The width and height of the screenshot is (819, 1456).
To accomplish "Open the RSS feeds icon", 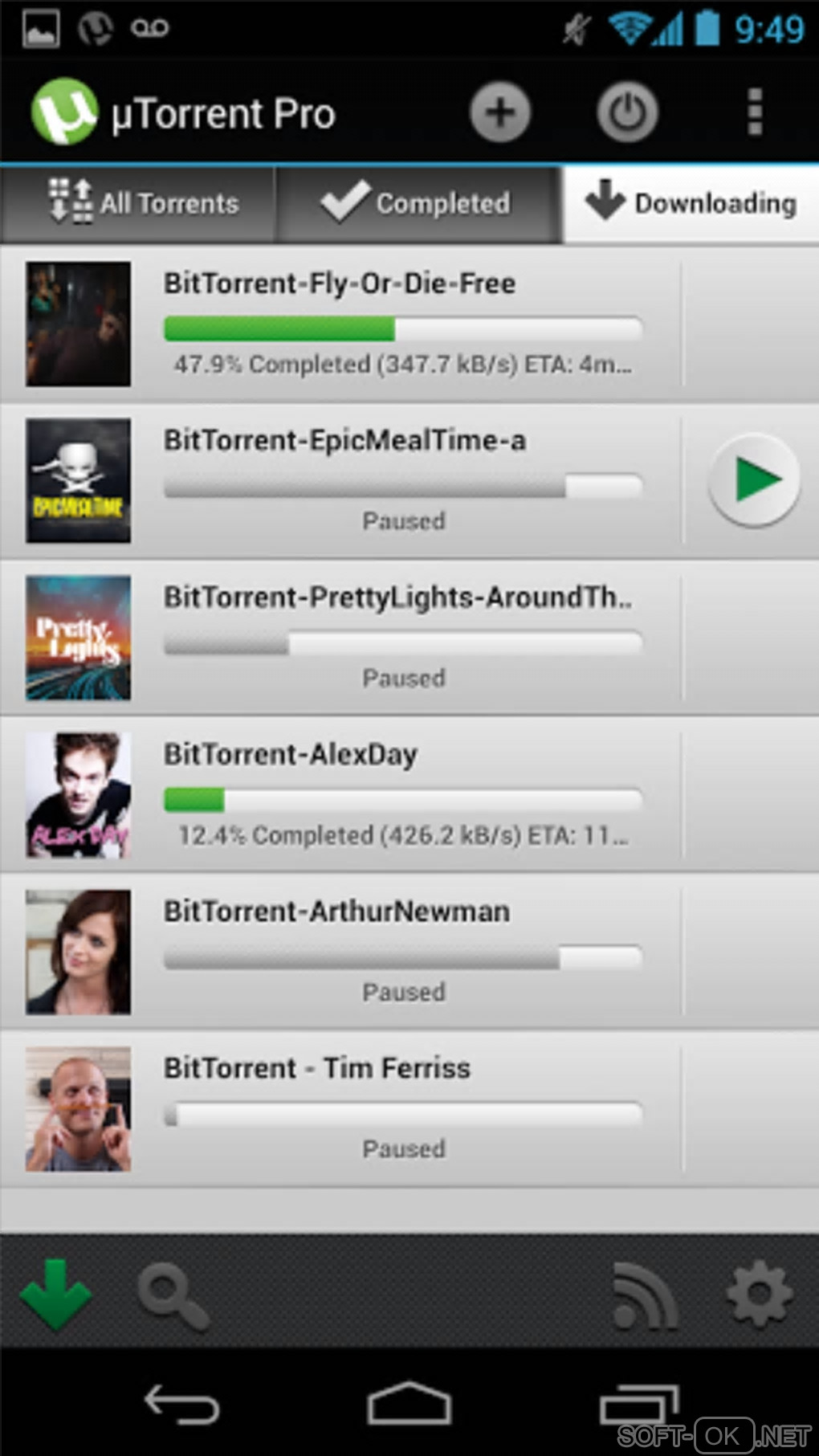I will click(645, 1295).
